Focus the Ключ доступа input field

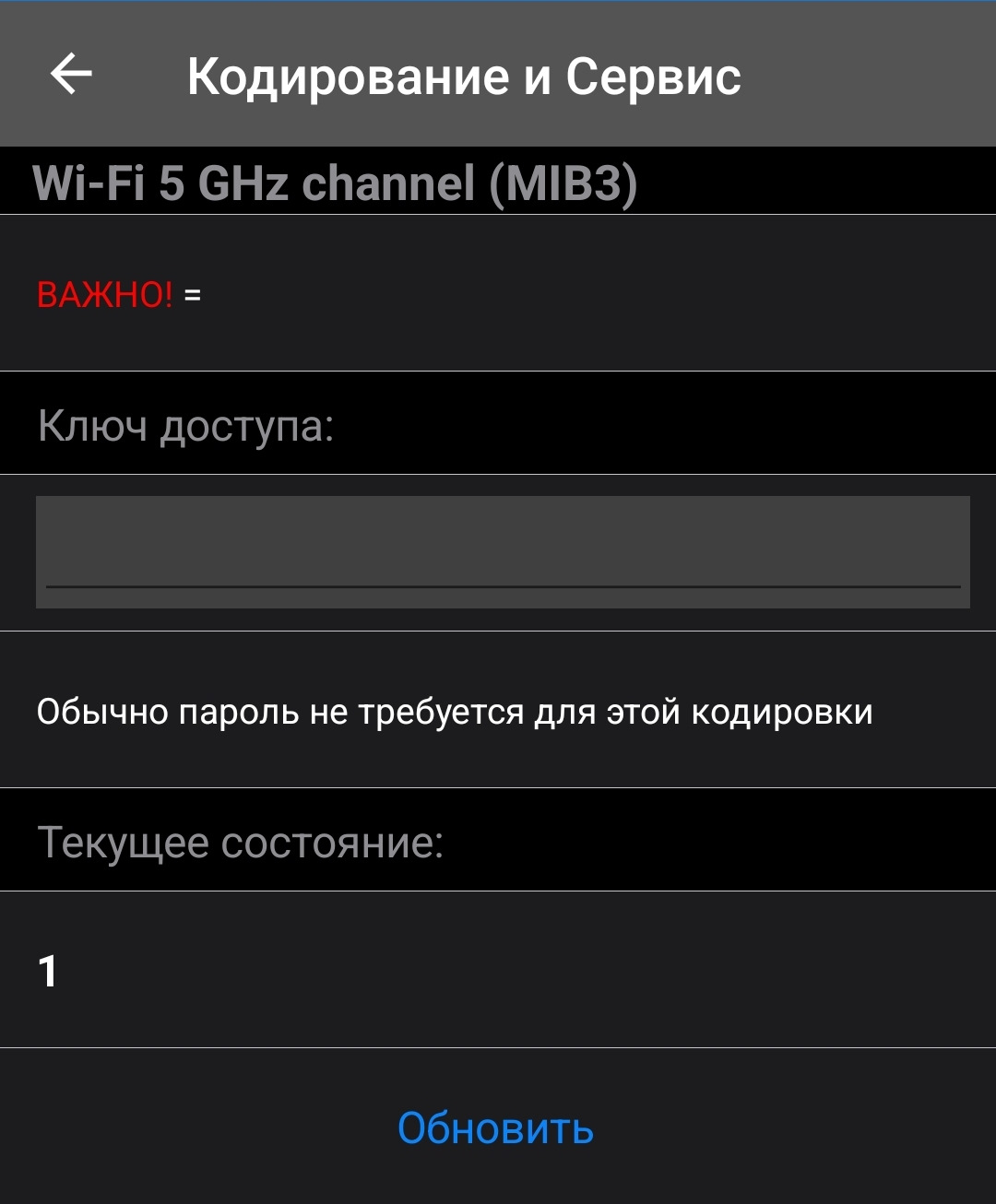[x=503, y=551]
